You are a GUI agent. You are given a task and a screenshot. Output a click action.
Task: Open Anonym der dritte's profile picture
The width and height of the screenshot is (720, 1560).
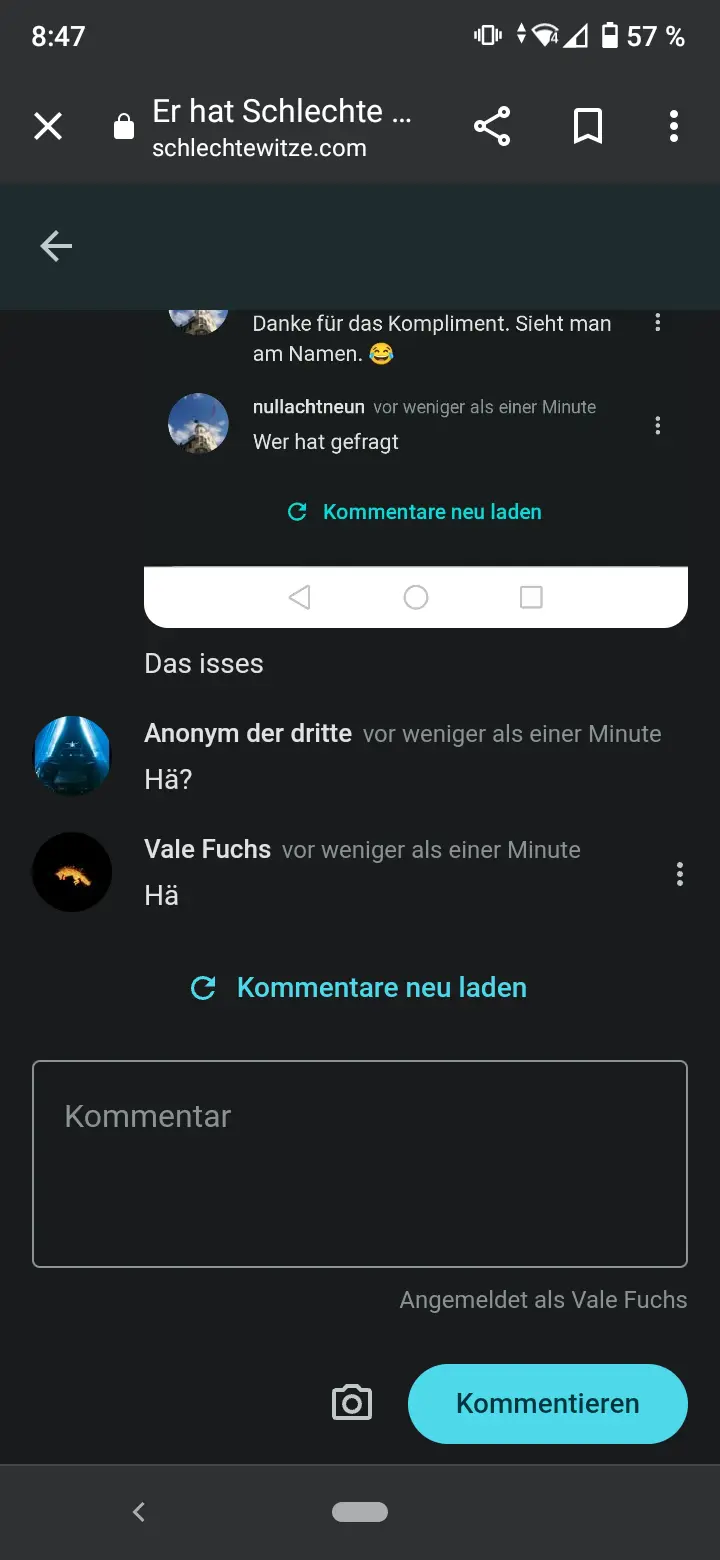pyautogui.click(x=72, y=756)
